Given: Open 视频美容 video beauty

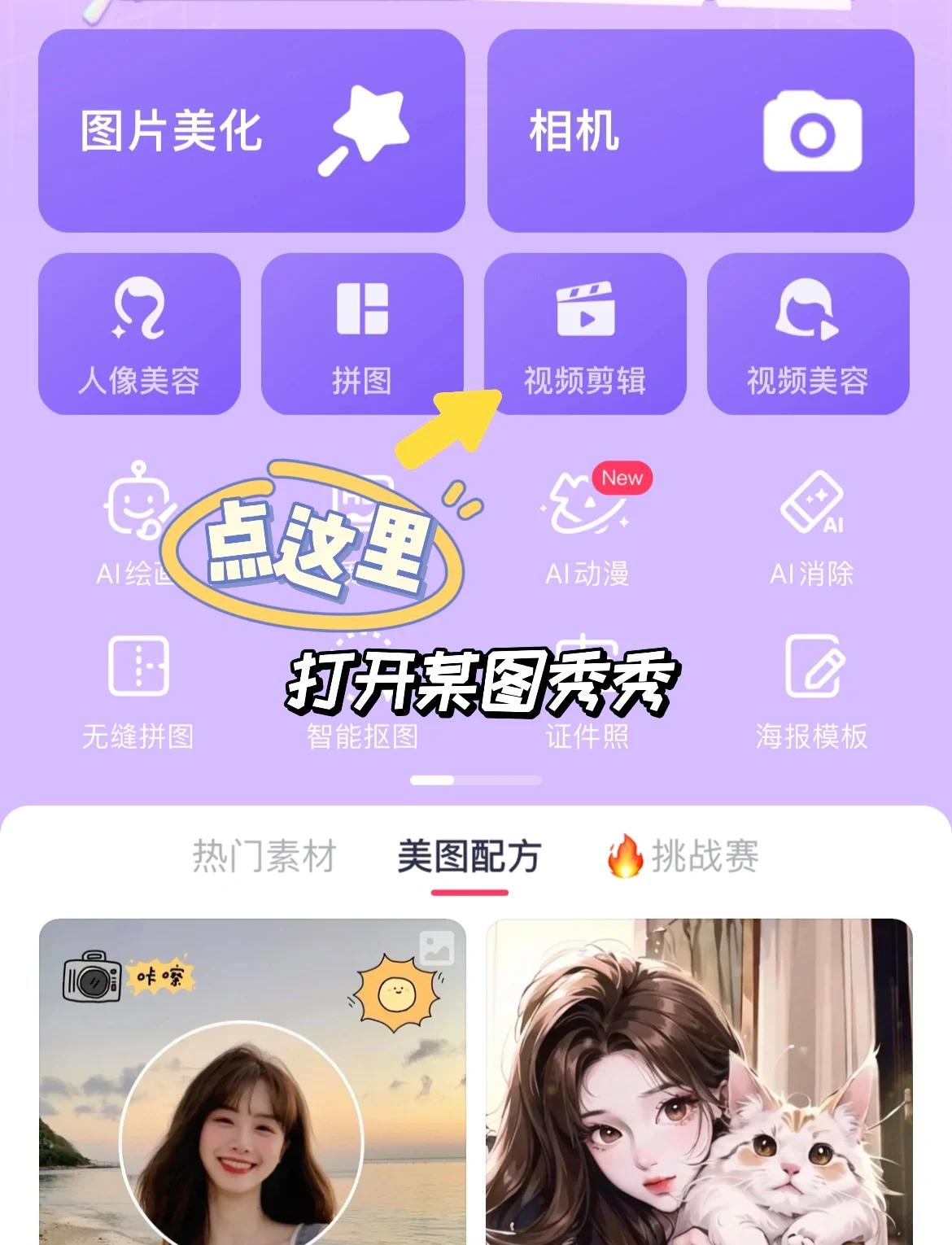Looking at the screenshot, I should pyautogui.click(x=808, y=334).
